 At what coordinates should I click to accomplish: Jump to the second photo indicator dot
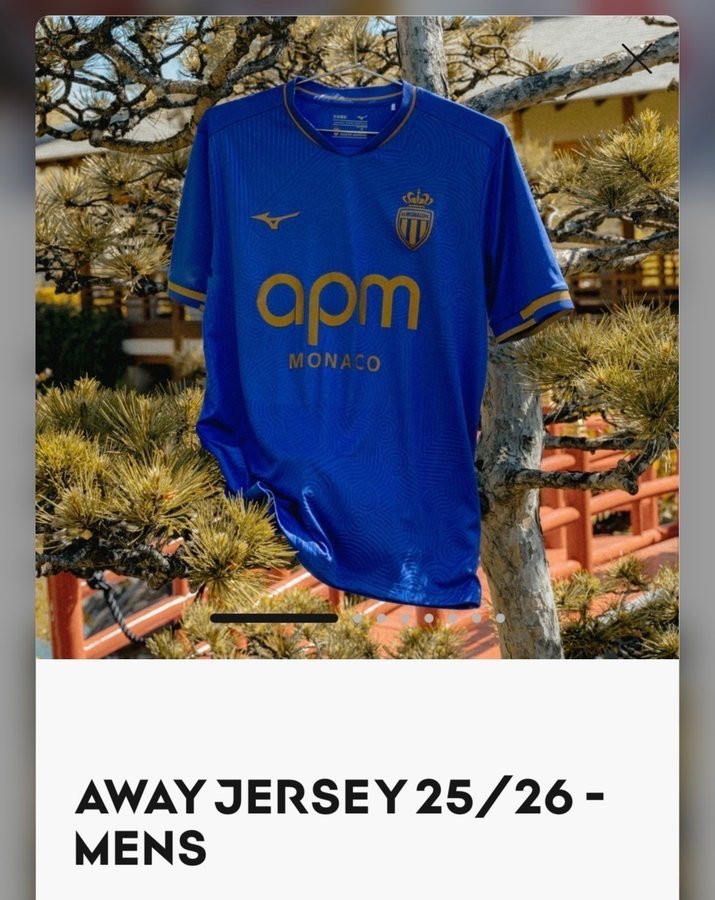pyautogui.click(x=357, y=618)
